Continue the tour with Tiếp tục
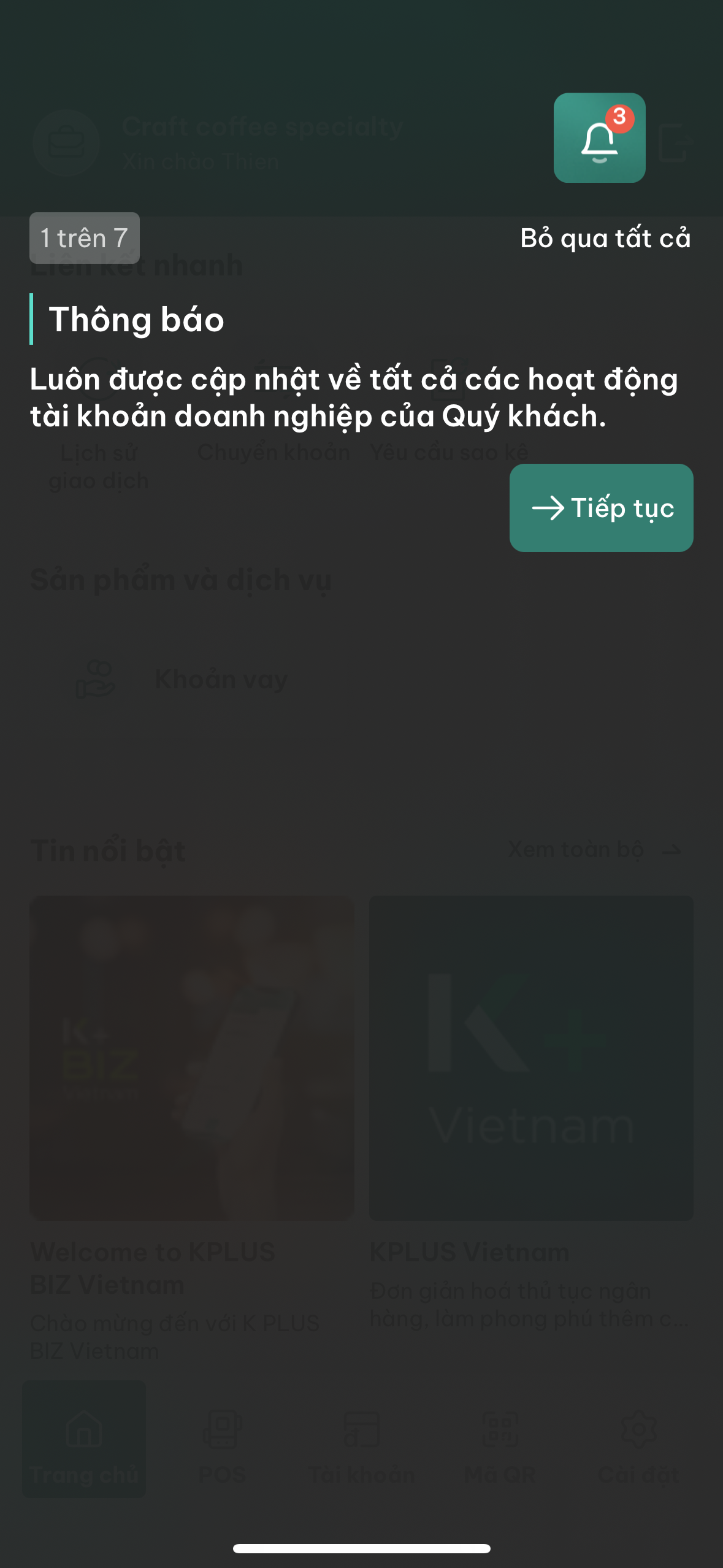 coord(601,508)
